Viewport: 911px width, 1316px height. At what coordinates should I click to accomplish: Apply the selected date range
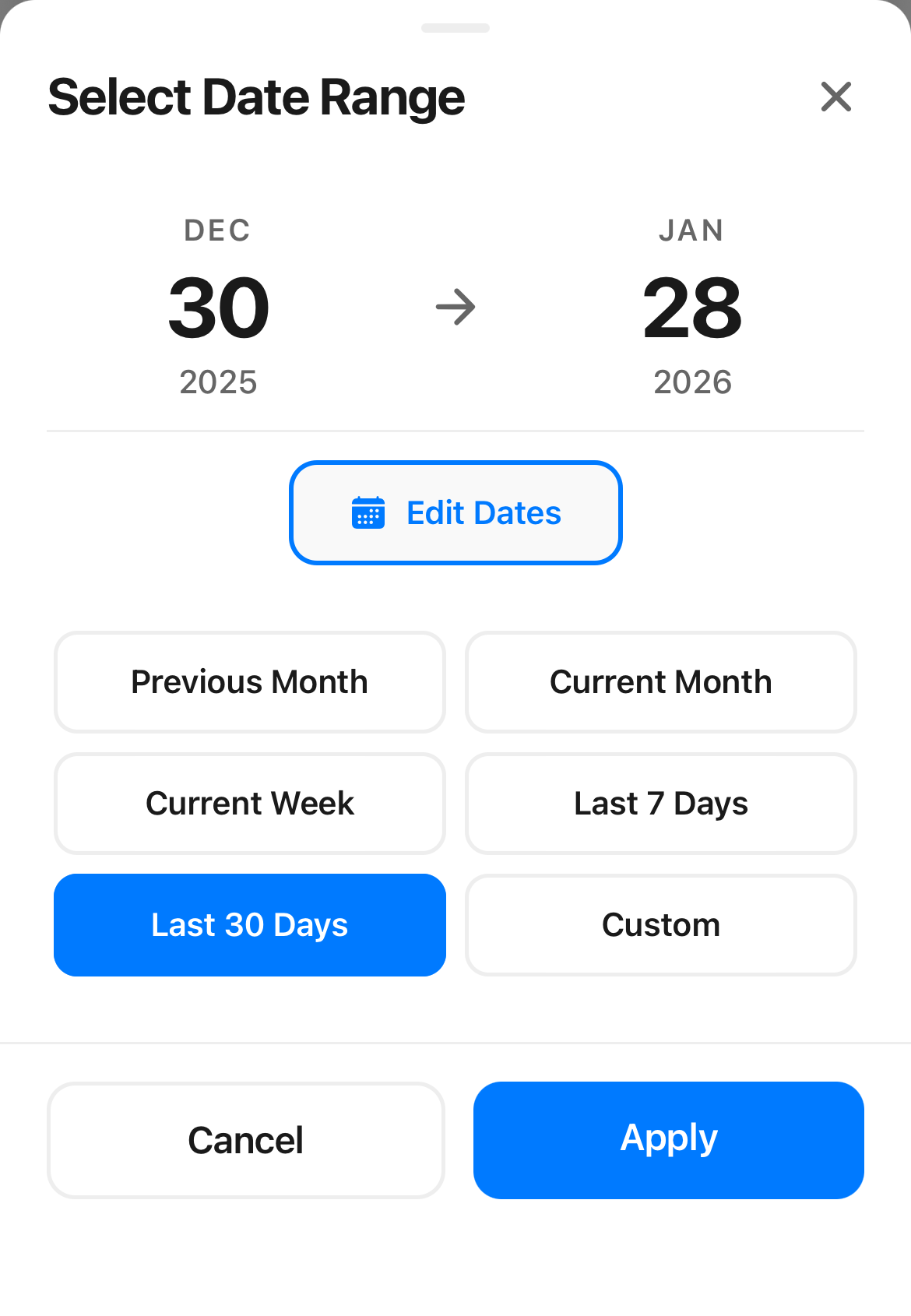point(668,1140)
